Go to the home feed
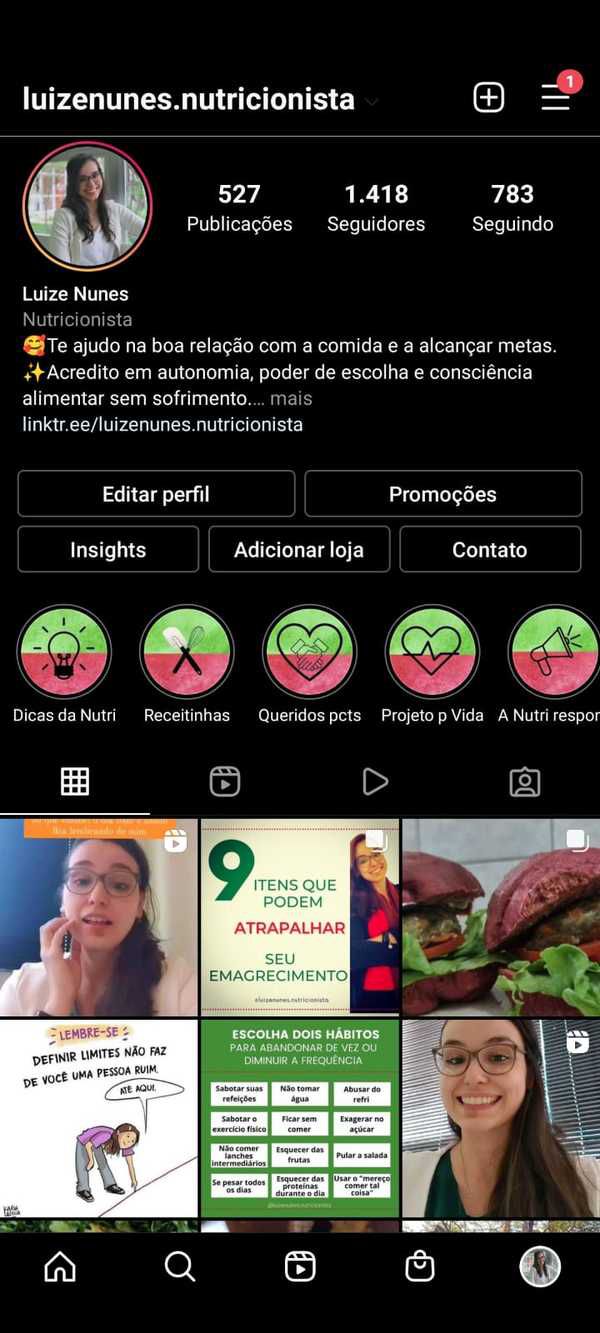The height and width of the screenshot is (1333, 600). [x=60, y=1267]
